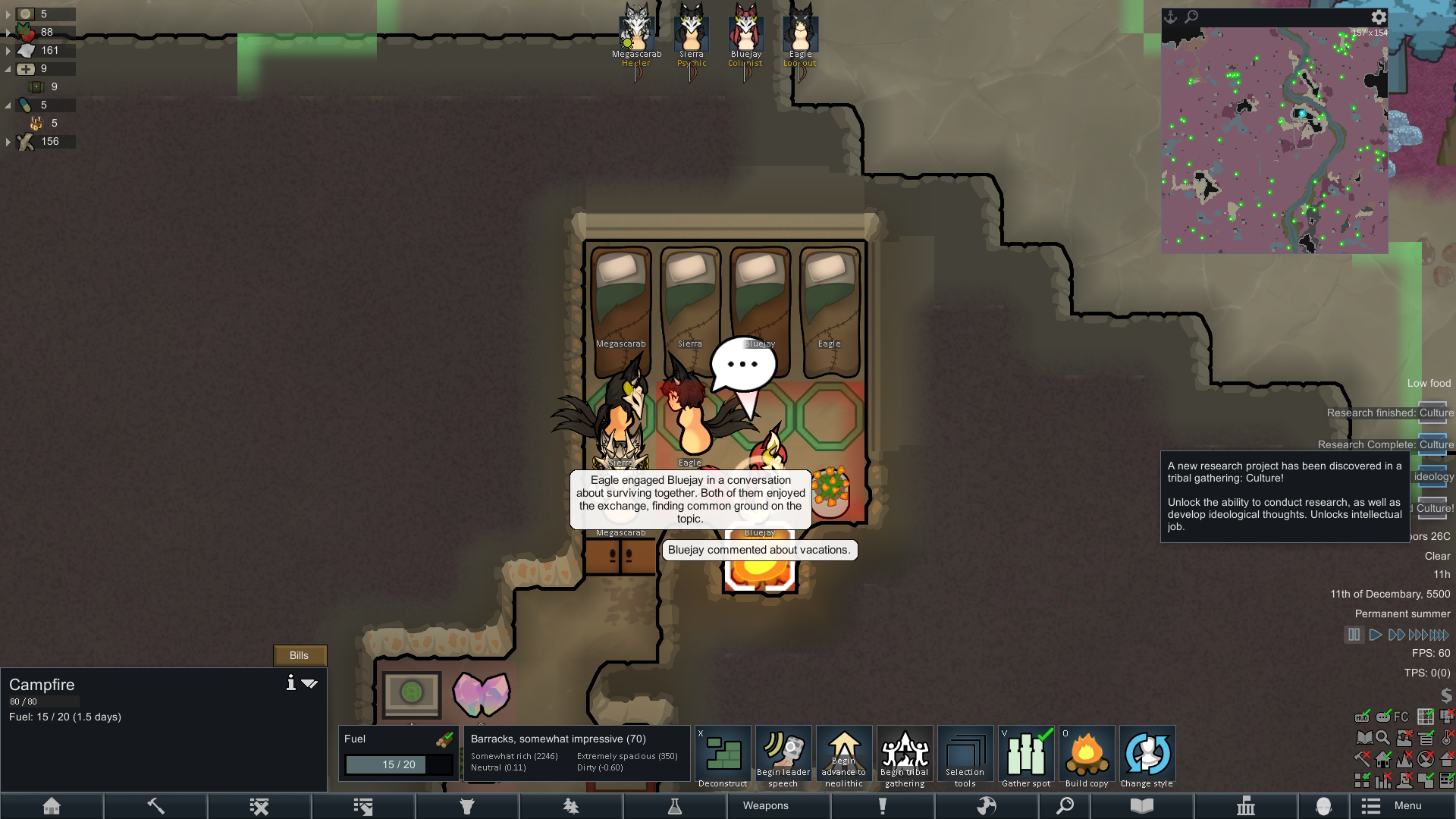
Task: Open the main Menu
Action: coord(1393,805)
